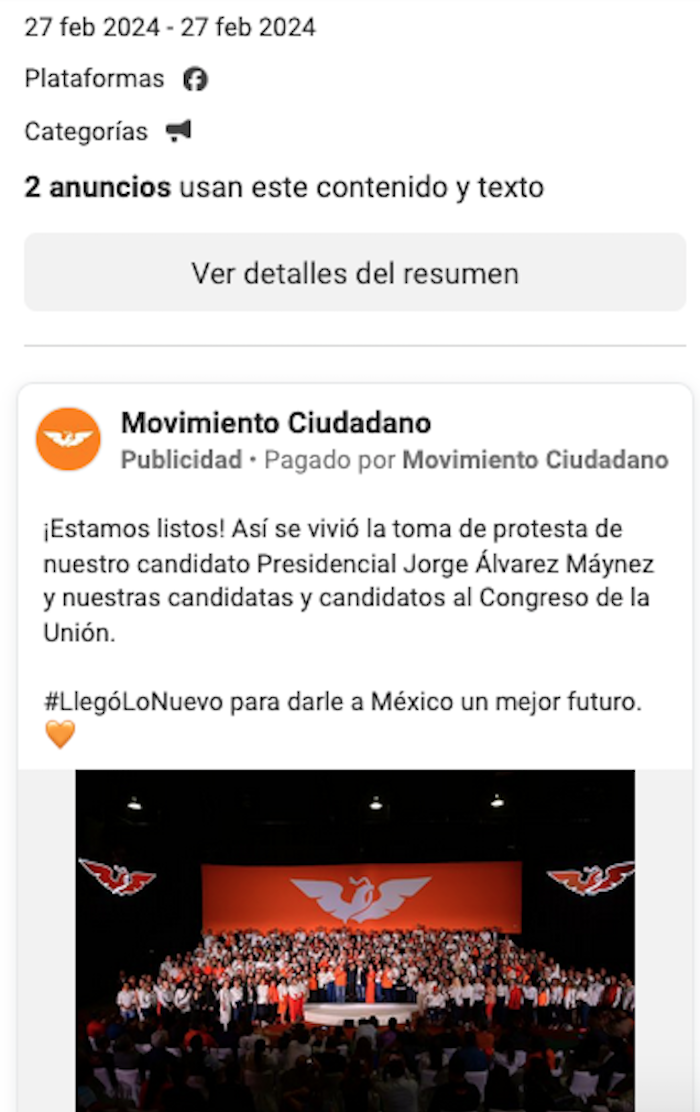This screenshot has width=700, height=1112.
Task: Open the #LlegóLoNuevo hashtag
Action: pyautogui.click(x=133, y=702)
